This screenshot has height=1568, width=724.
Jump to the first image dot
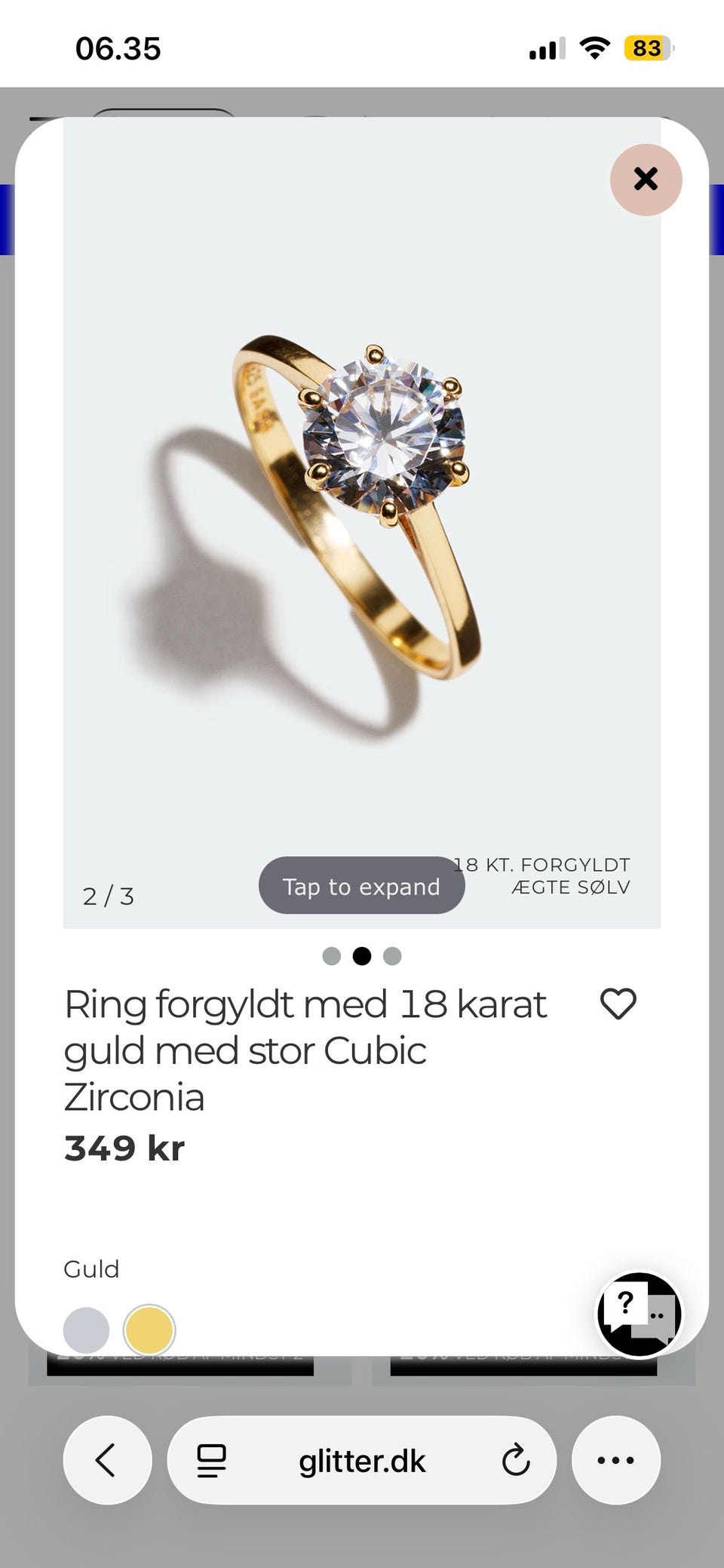coord(332,956)
